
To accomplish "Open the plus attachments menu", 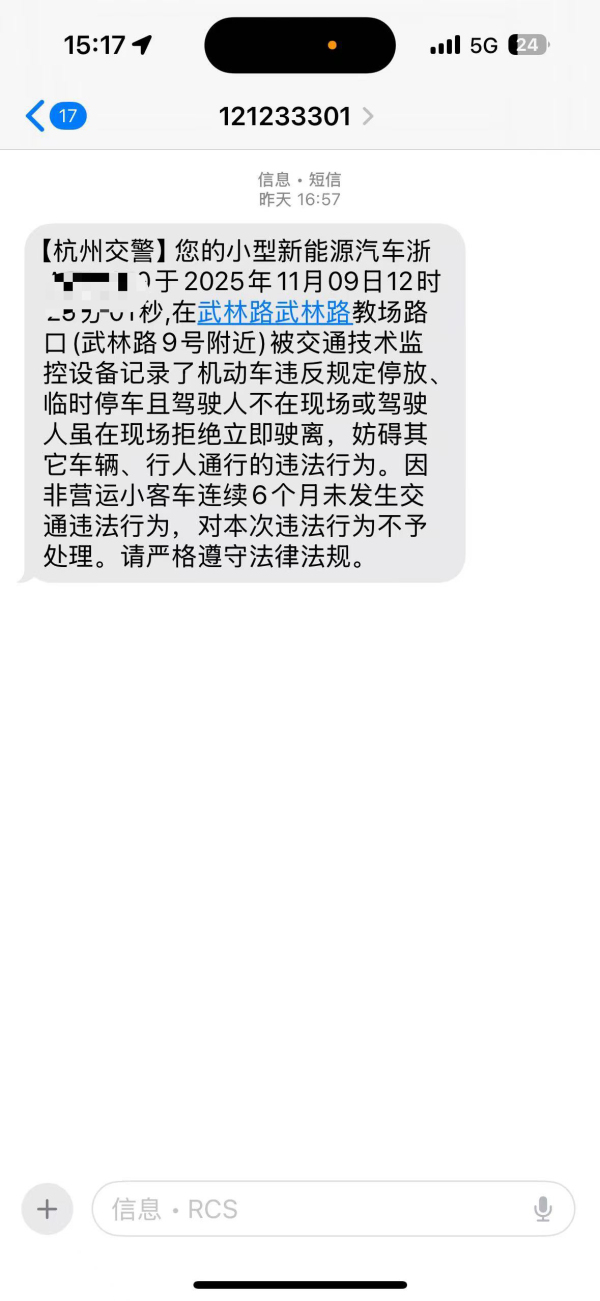I will coord(47,1208).
